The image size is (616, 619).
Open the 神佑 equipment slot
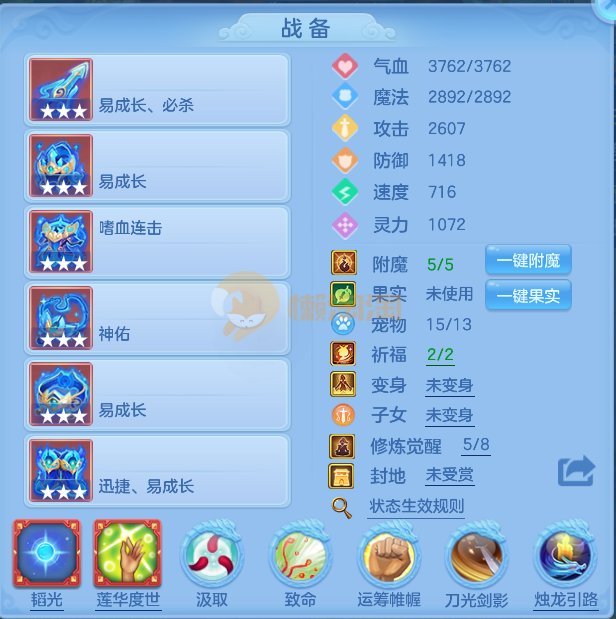pos(157,319)
